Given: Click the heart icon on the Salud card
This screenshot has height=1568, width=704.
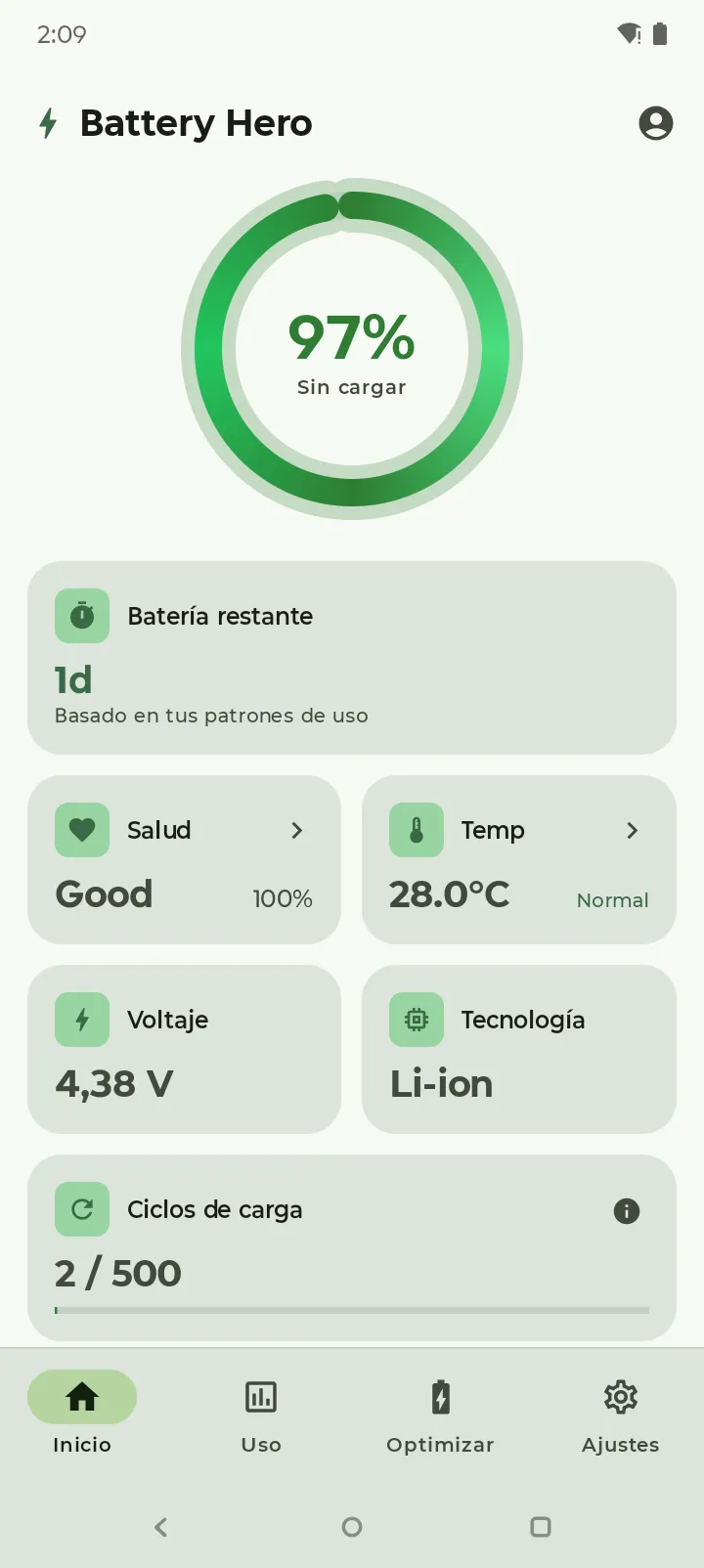Looking at the screenshot, I should point(82,829).
